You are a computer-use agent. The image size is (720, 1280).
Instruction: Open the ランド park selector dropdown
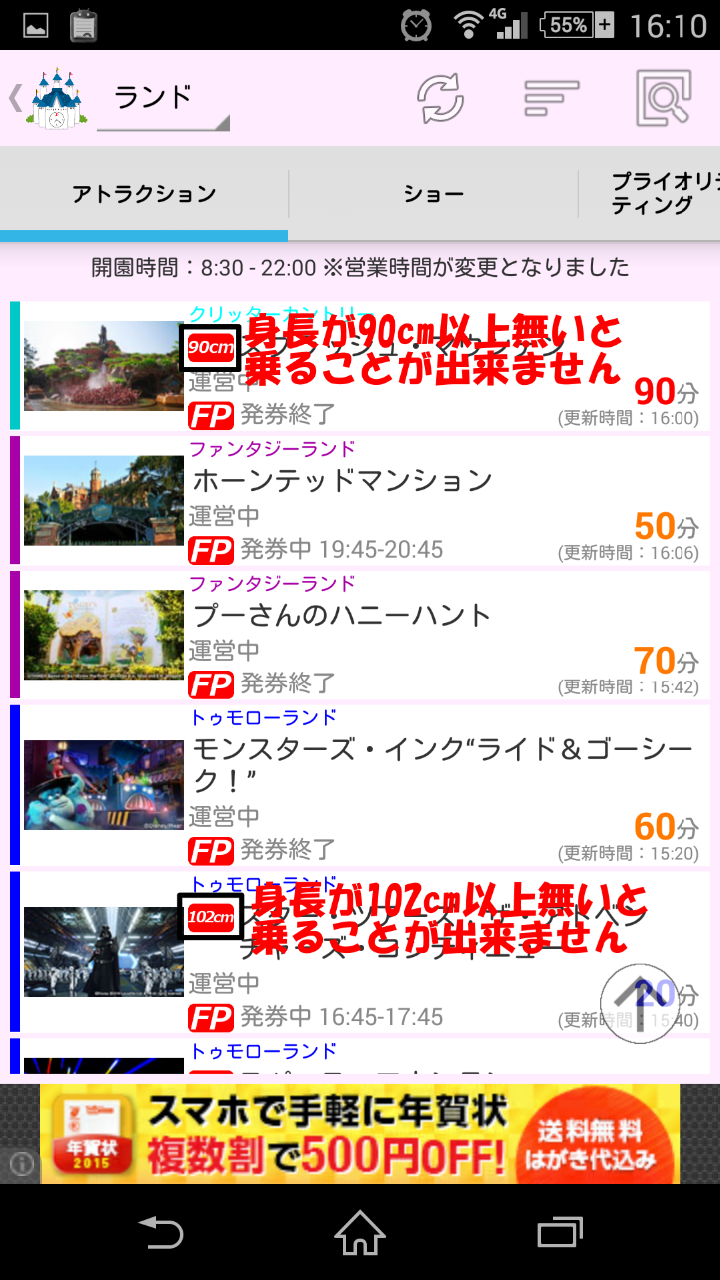163,100
